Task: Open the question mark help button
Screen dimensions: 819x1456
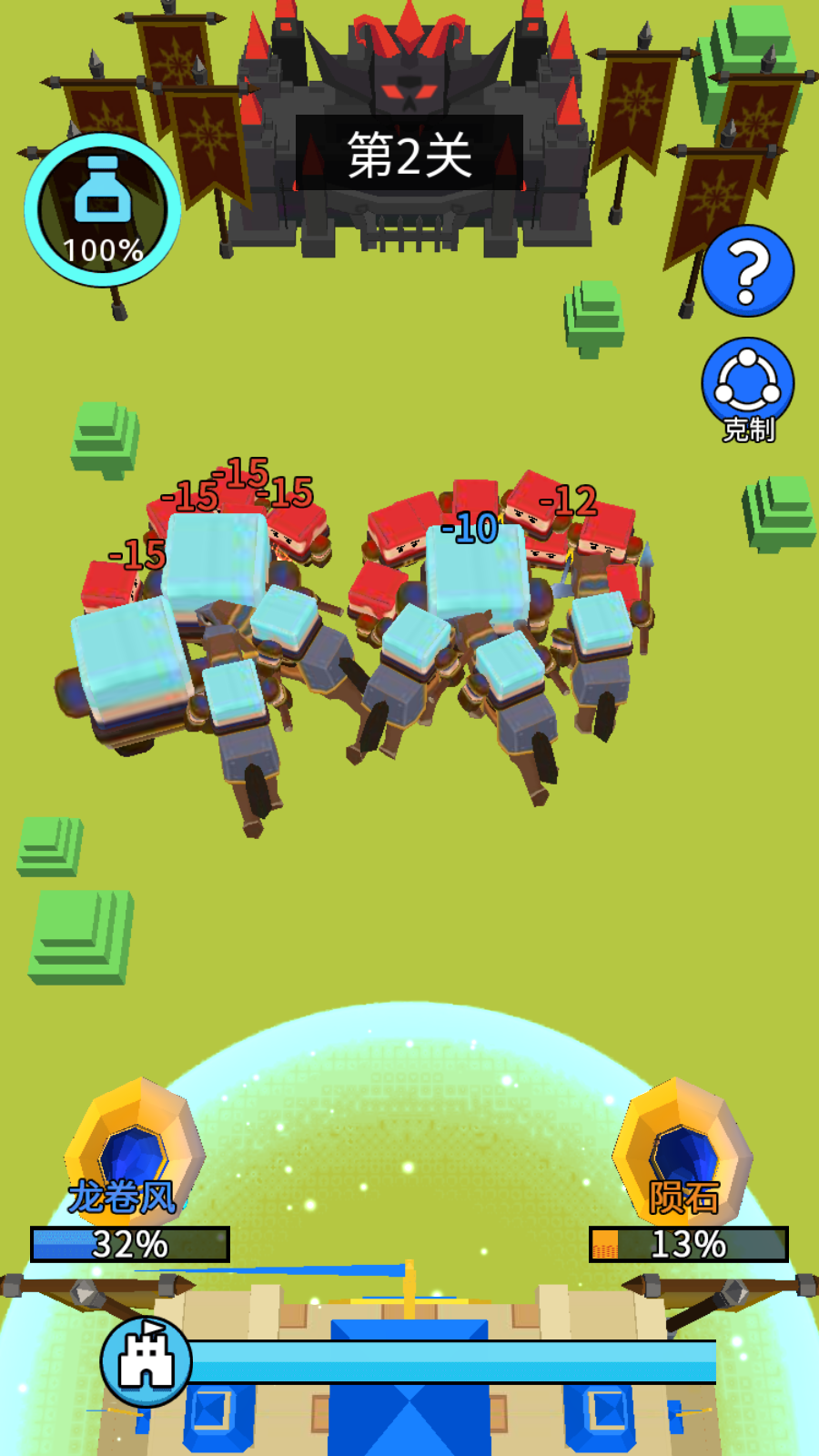Action: click(747, 271)
